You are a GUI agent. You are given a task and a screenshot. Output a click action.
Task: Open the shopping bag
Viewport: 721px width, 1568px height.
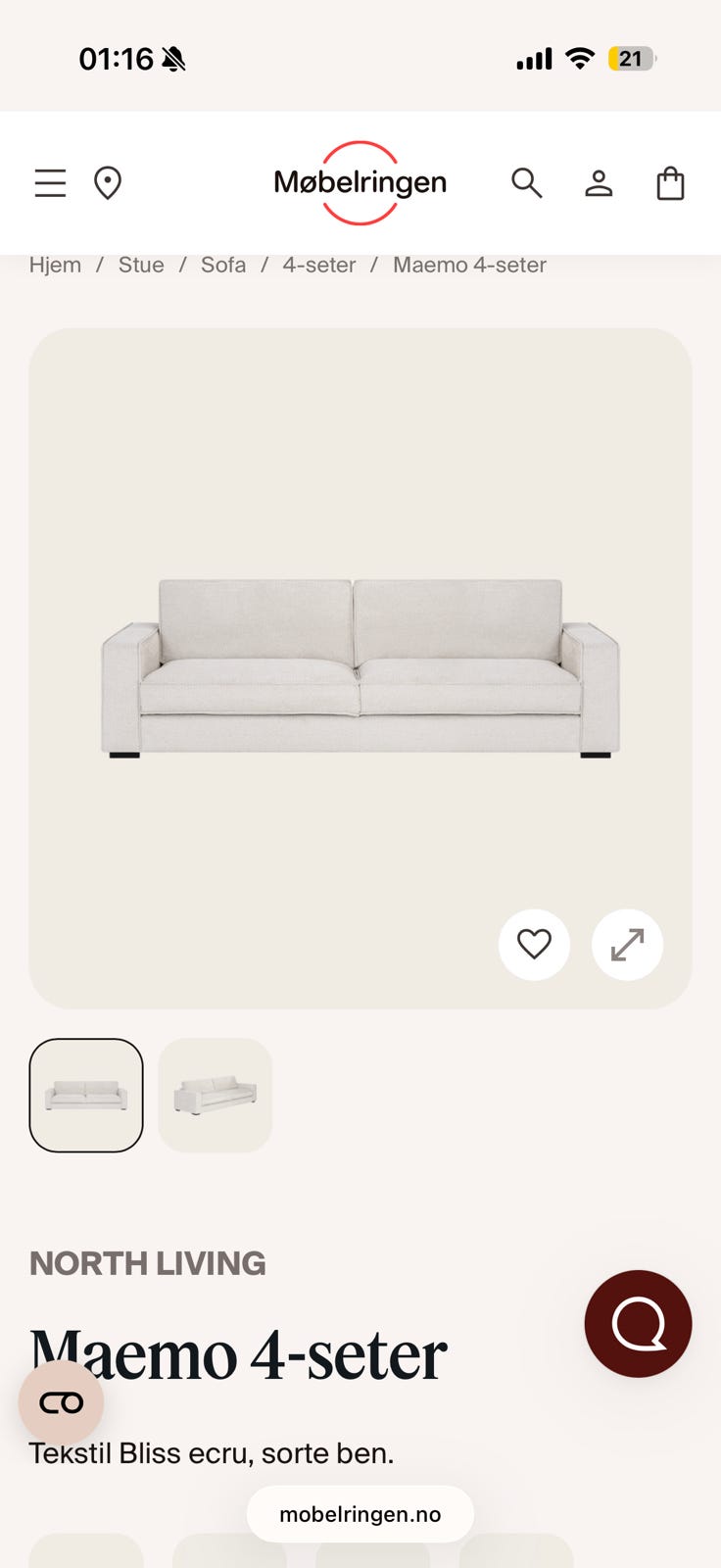670,183
